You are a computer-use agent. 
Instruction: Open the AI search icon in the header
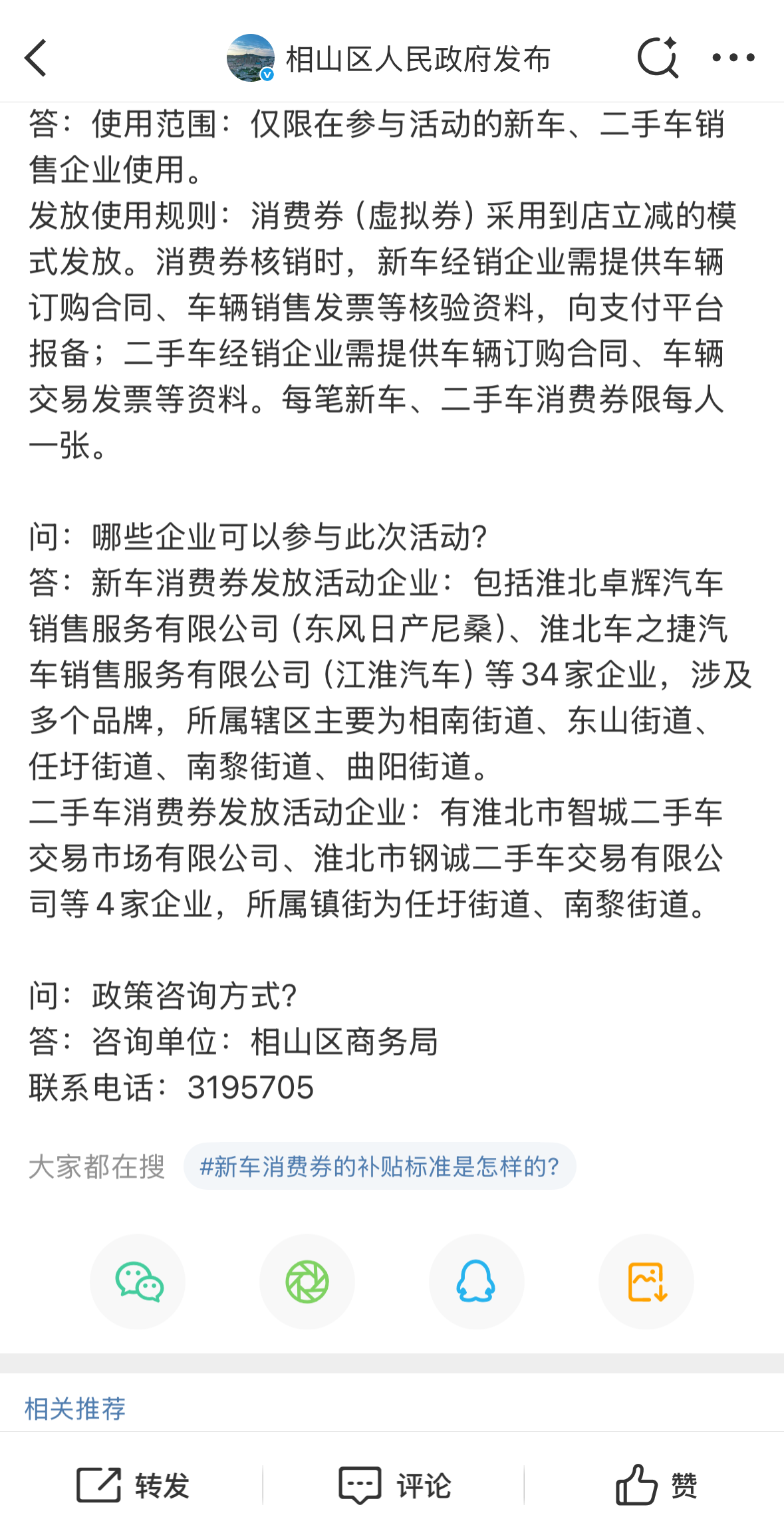[x=657, y=57]
